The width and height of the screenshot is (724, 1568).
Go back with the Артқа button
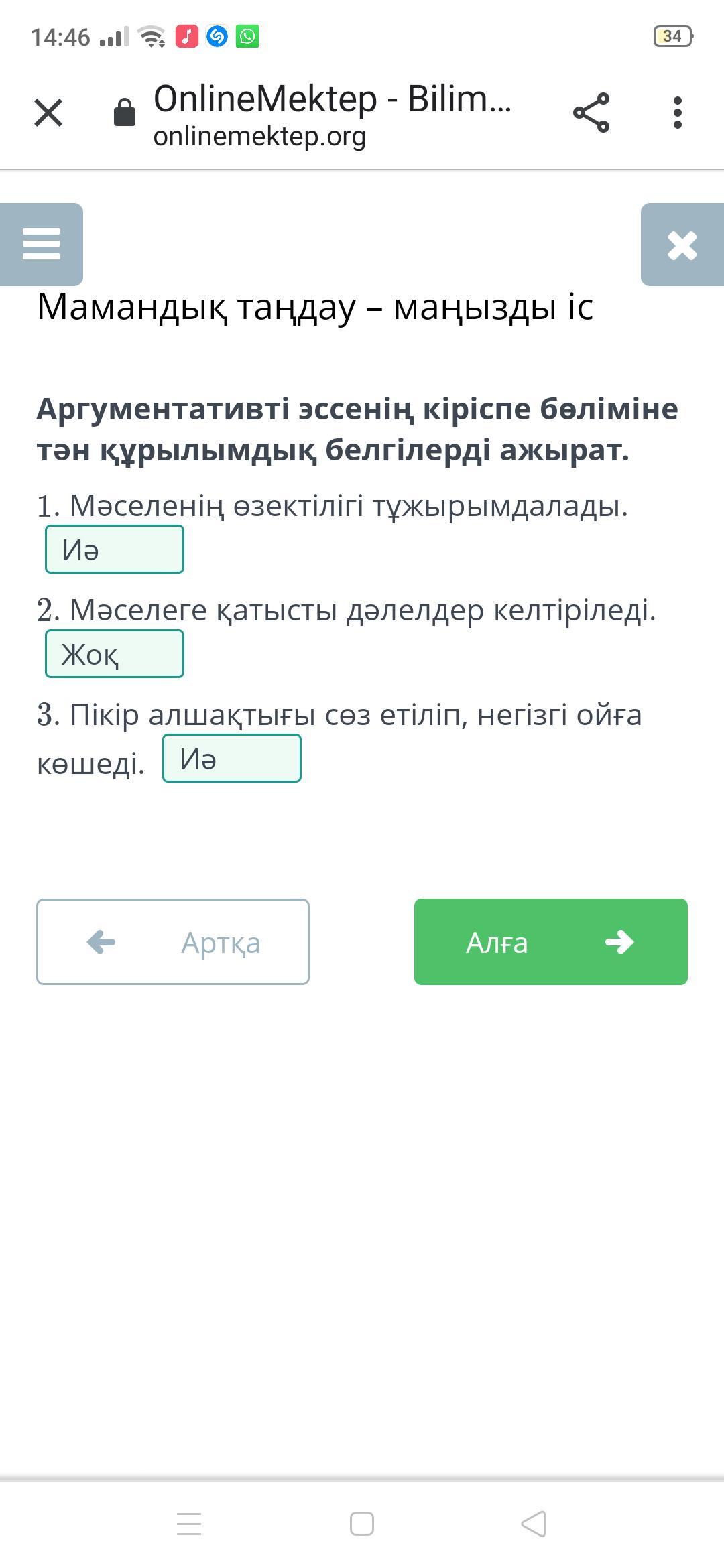tap(173, 942)
